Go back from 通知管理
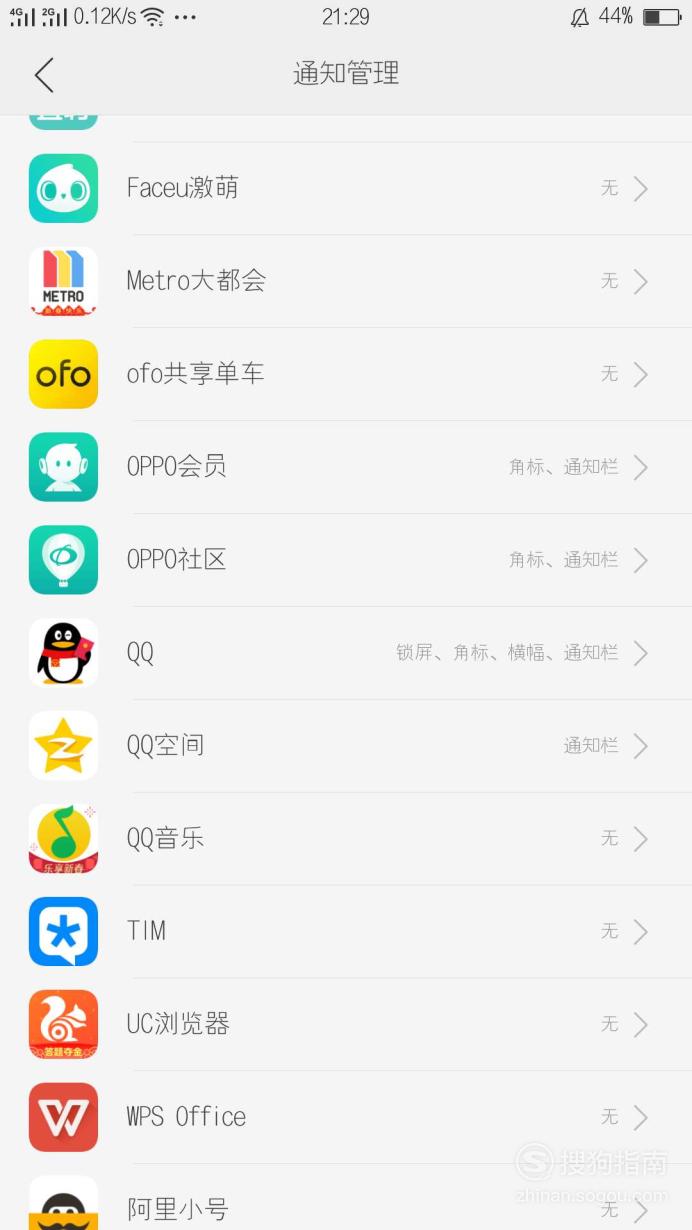Viewport: 692px width, 1230px height. [x=44, y=74]
